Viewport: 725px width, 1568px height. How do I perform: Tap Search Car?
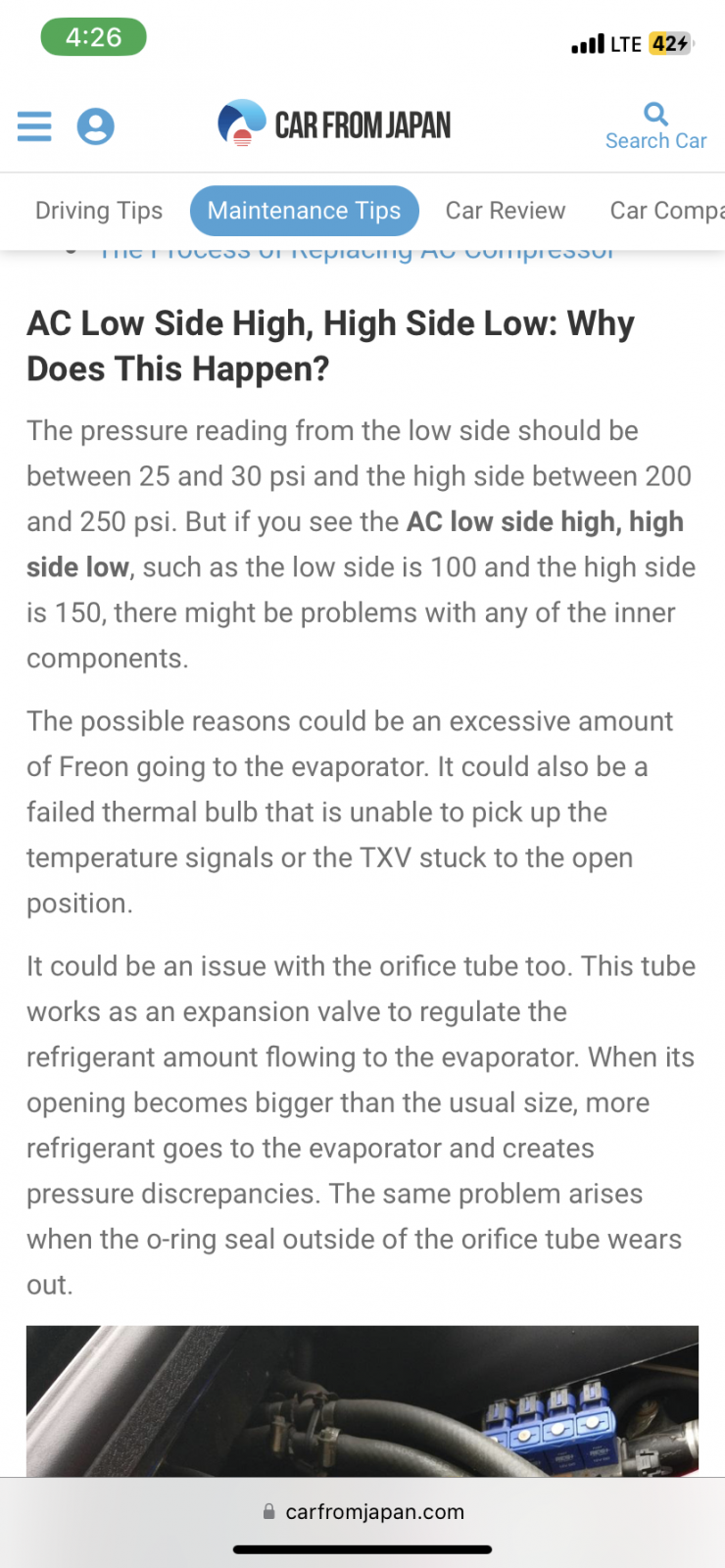click(655, 126)
